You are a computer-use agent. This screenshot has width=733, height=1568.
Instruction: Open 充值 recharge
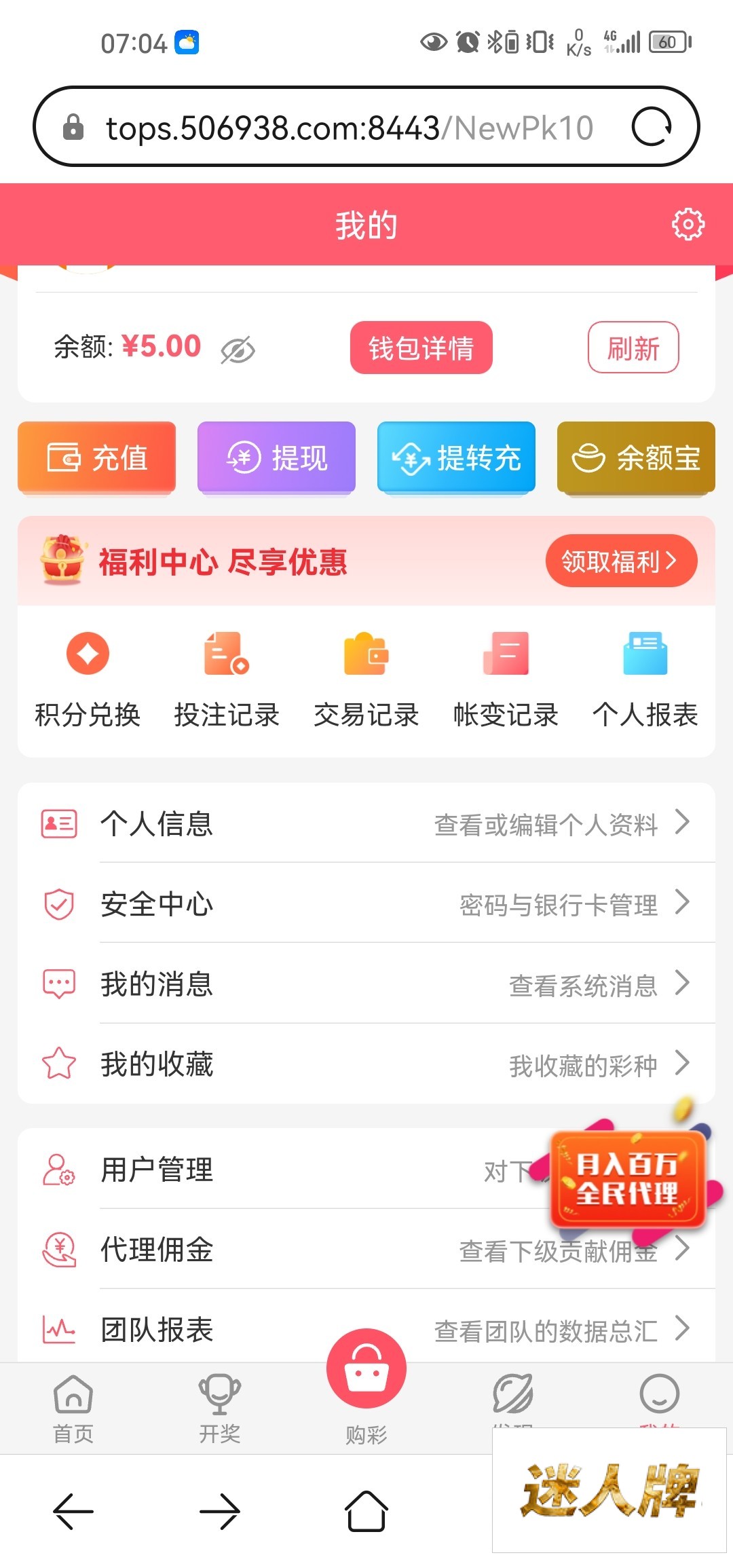96,457
